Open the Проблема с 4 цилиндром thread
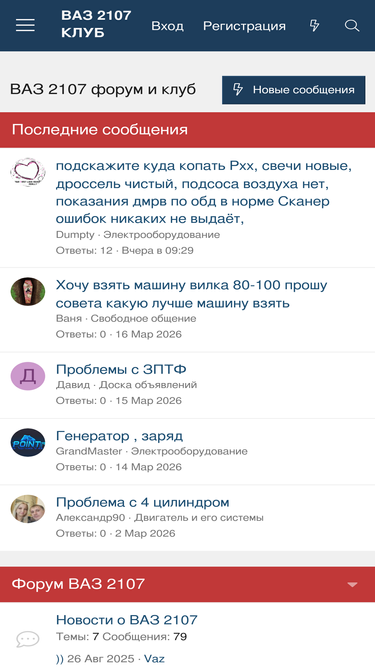 [x=142, y=502]
